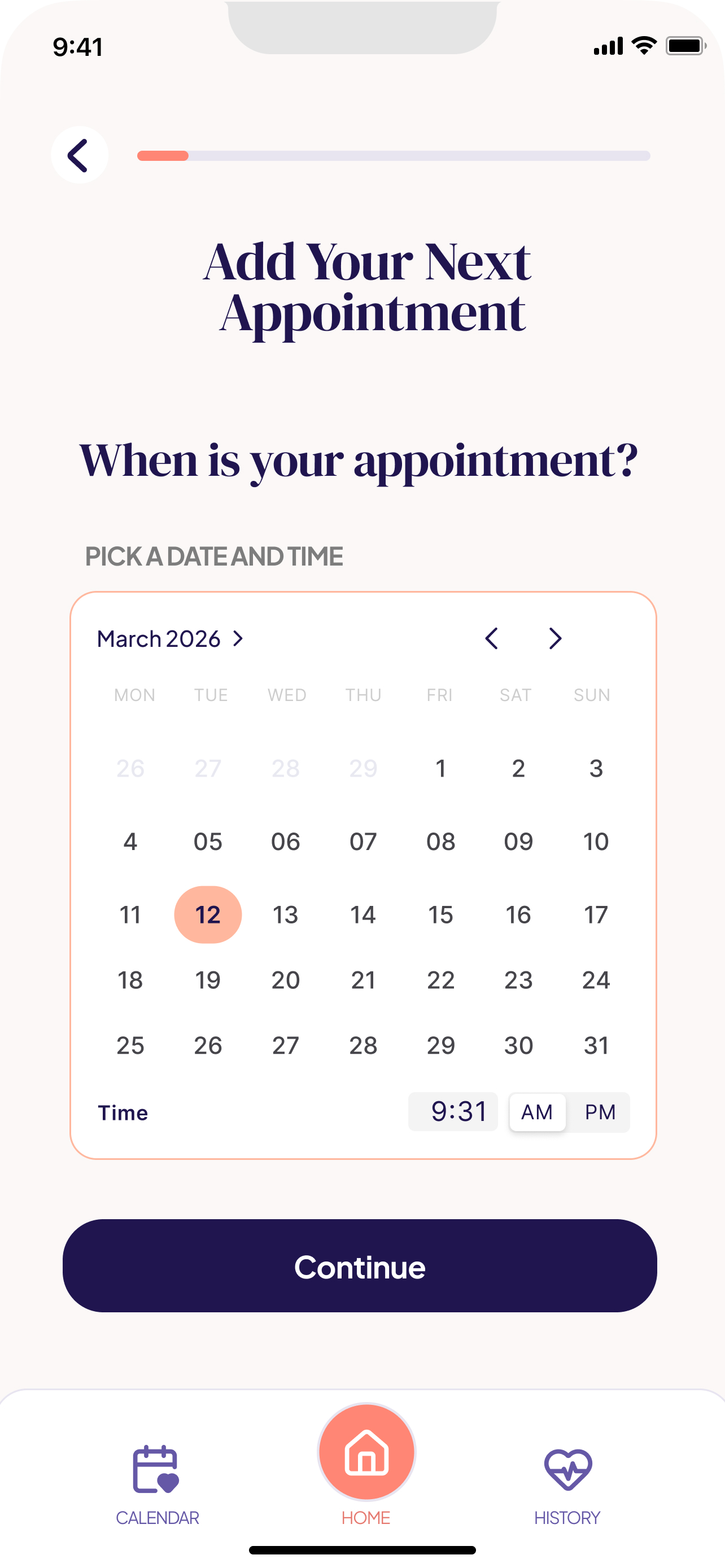This screenshot has height=1568, width=725.
Task: Expand the March 2026 month picker
Action: point(171,638)
